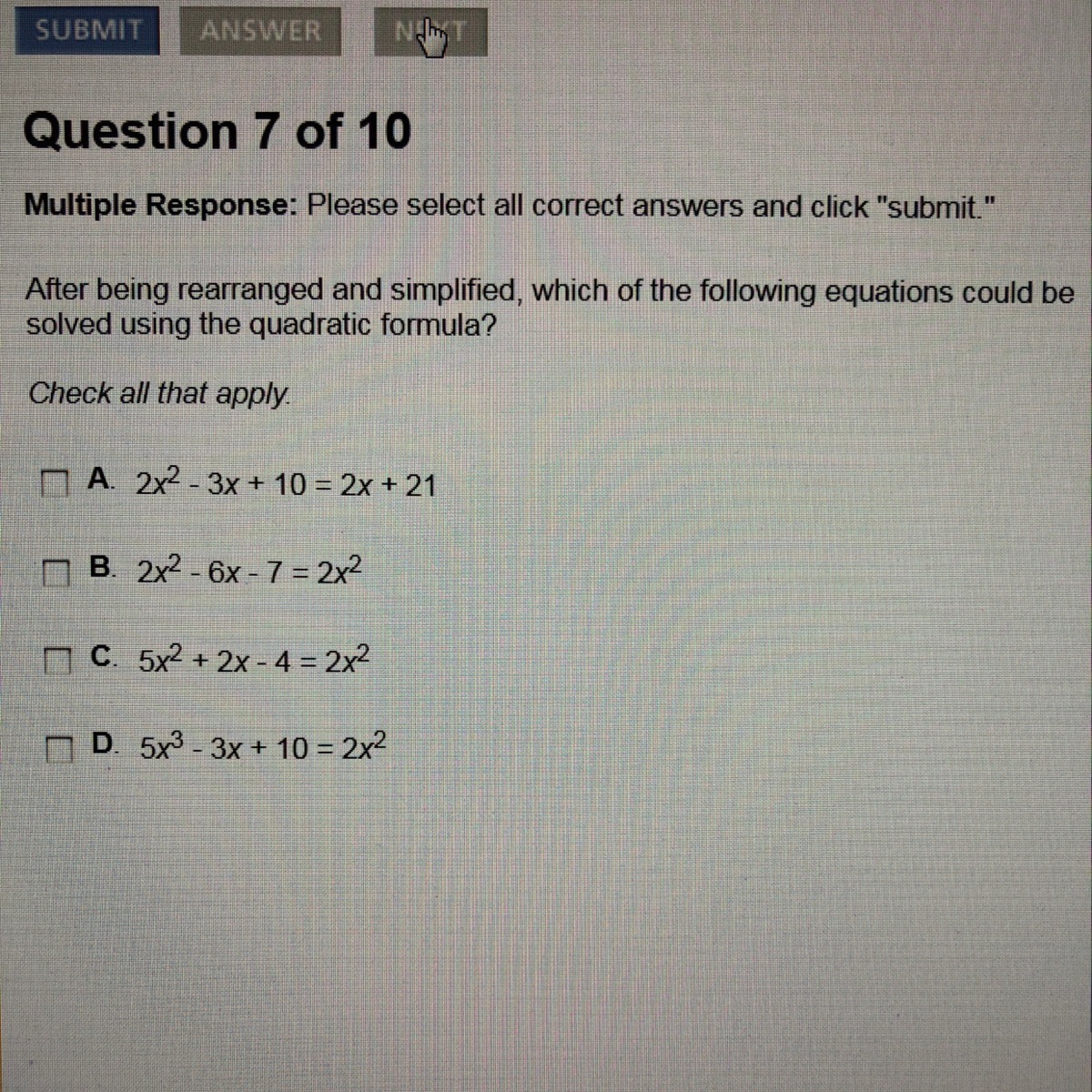1092x1092 pixels.
Task: Go to the NEXT question
Action: pos(430,33)
